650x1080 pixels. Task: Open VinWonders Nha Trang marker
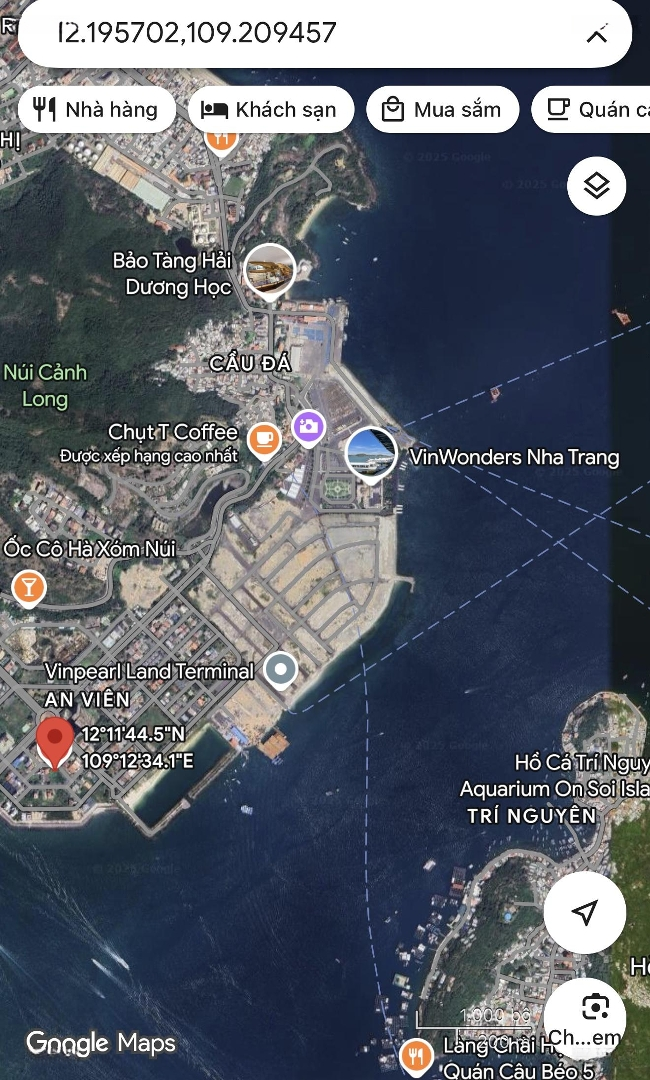pyautogui.click(x=370, y=452)
